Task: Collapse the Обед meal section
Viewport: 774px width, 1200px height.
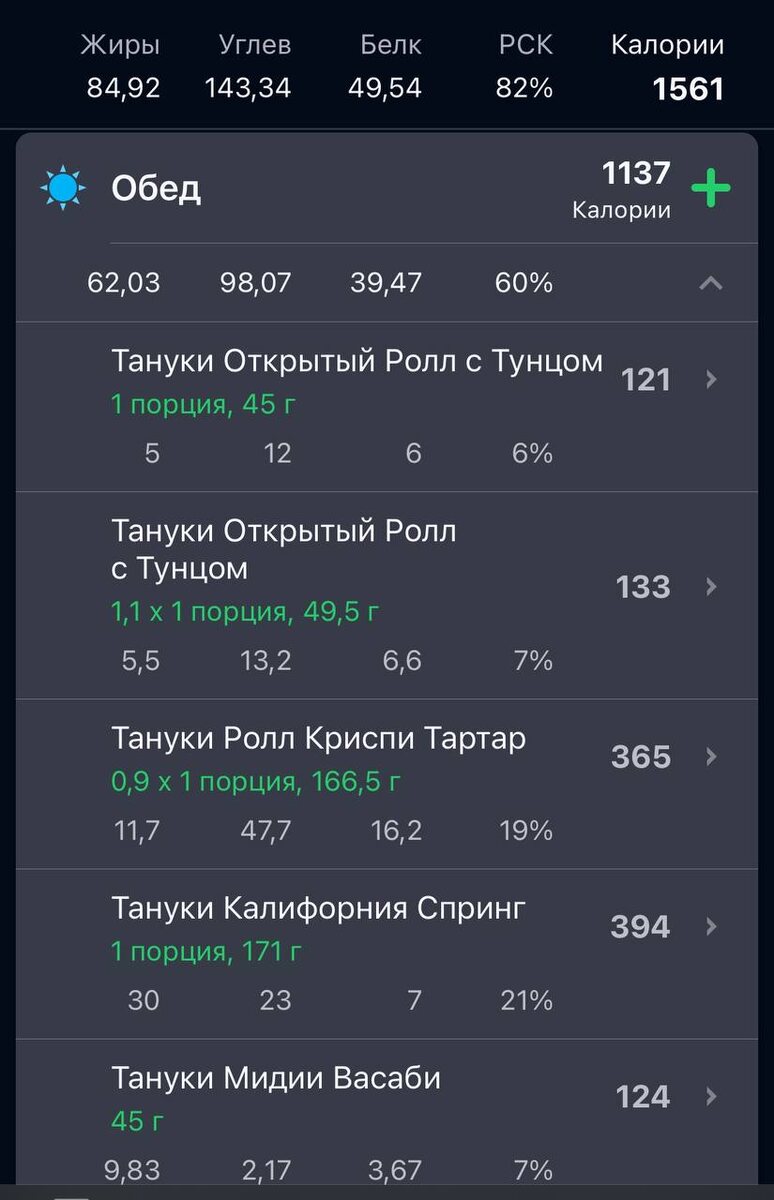Action: pos(710,283)
